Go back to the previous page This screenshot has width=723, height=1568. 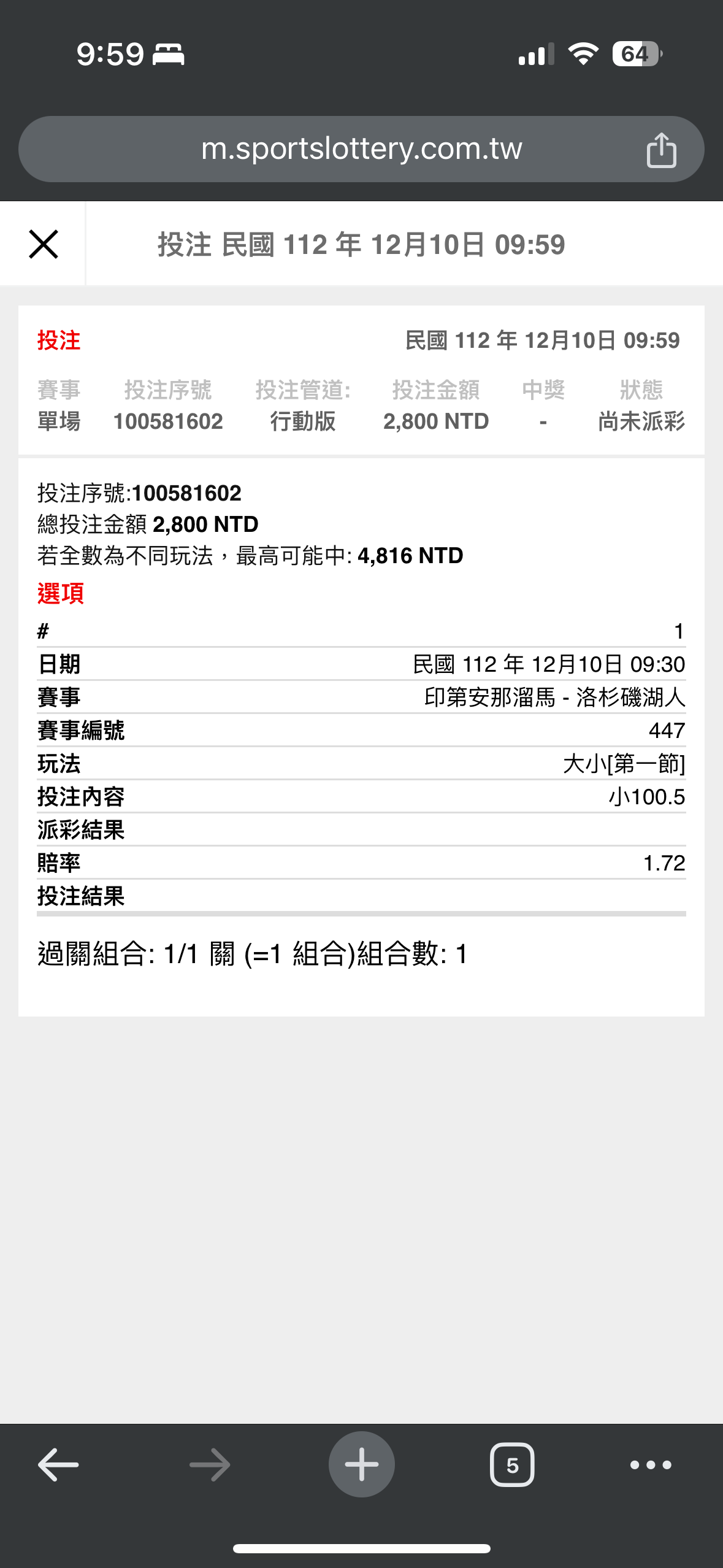click(x=58, y=1465)
